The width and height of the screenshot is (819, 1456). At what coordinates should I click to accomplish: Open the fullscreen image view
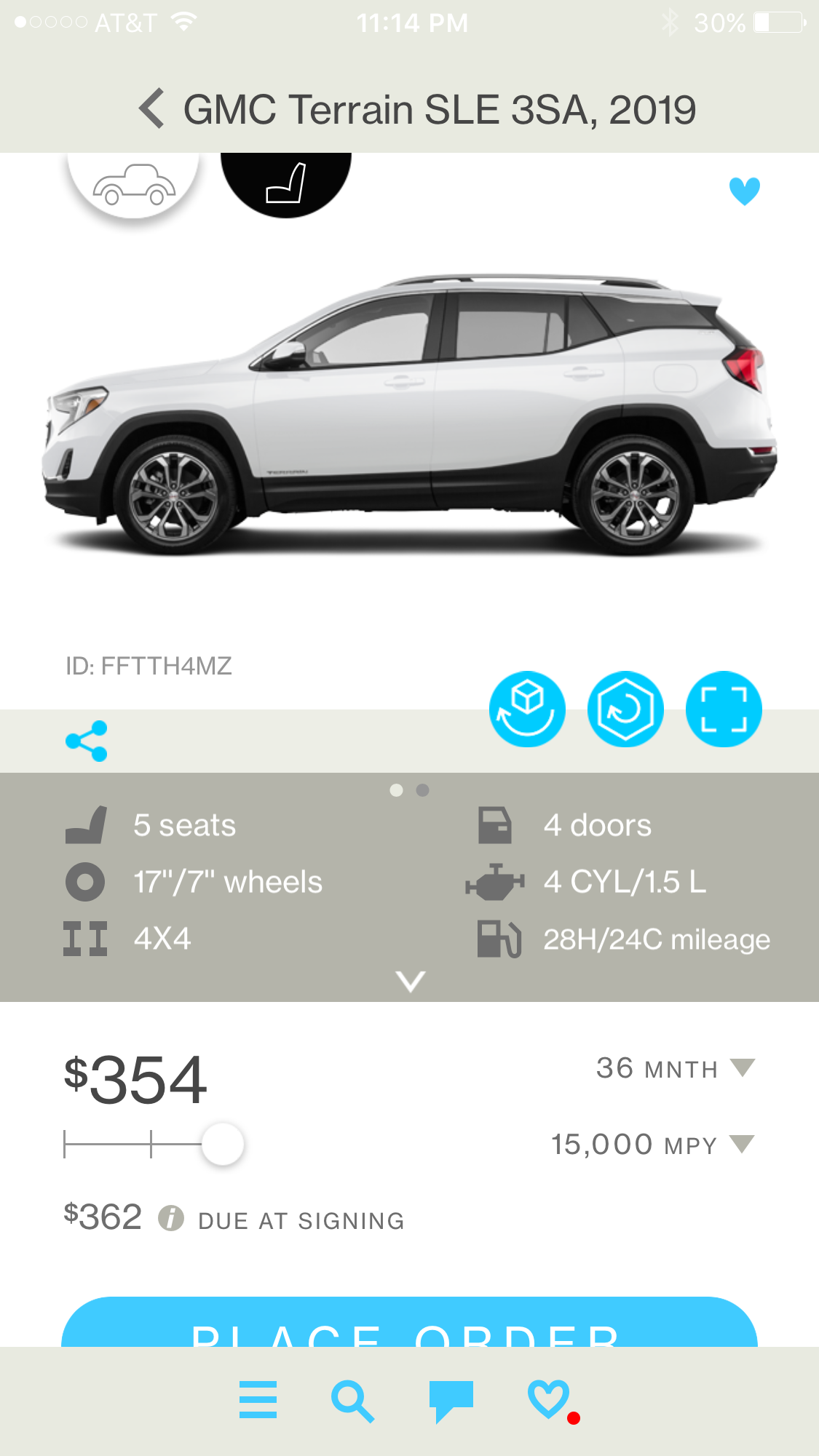[724, 709]
